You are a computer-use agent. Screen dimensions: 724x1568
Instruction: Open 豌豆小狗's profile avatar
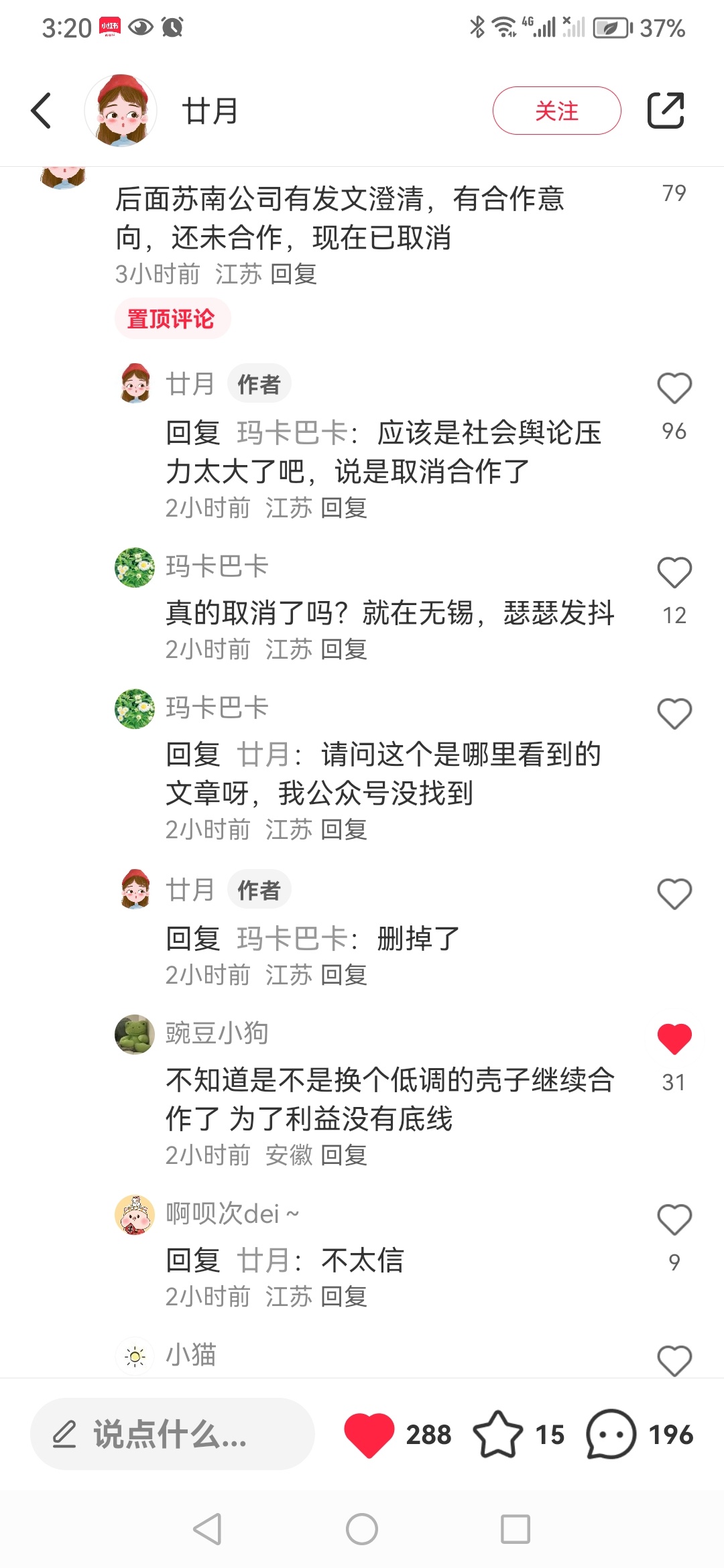click(135, 1034)
